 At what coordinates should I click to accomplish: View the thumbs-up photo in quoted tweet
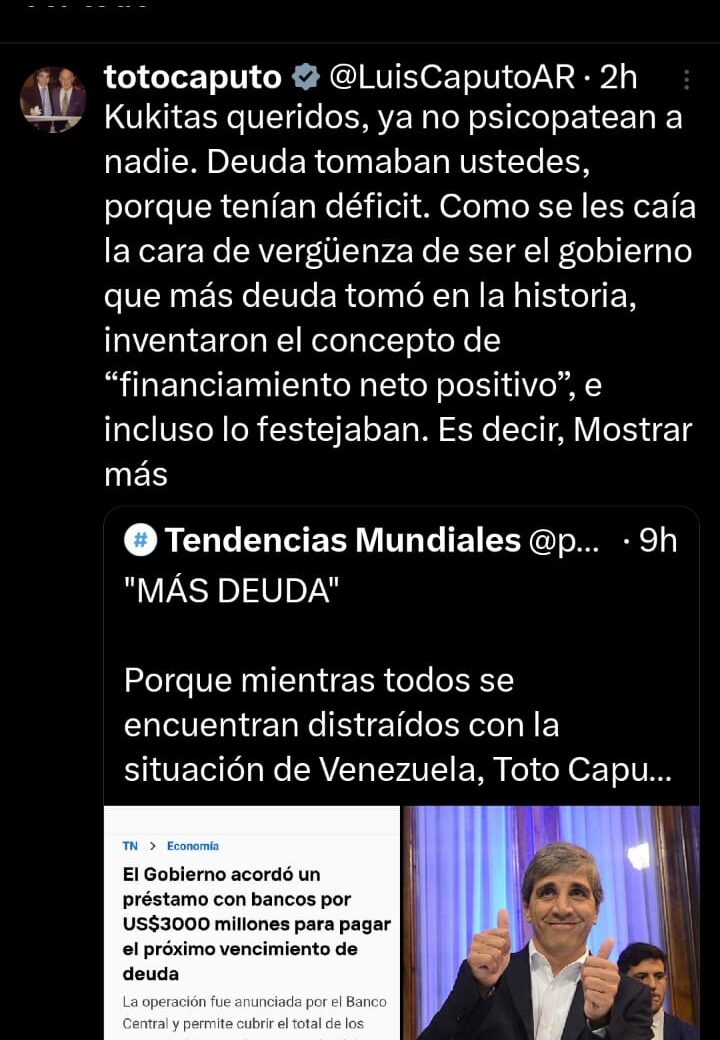(x=550, y=922)
